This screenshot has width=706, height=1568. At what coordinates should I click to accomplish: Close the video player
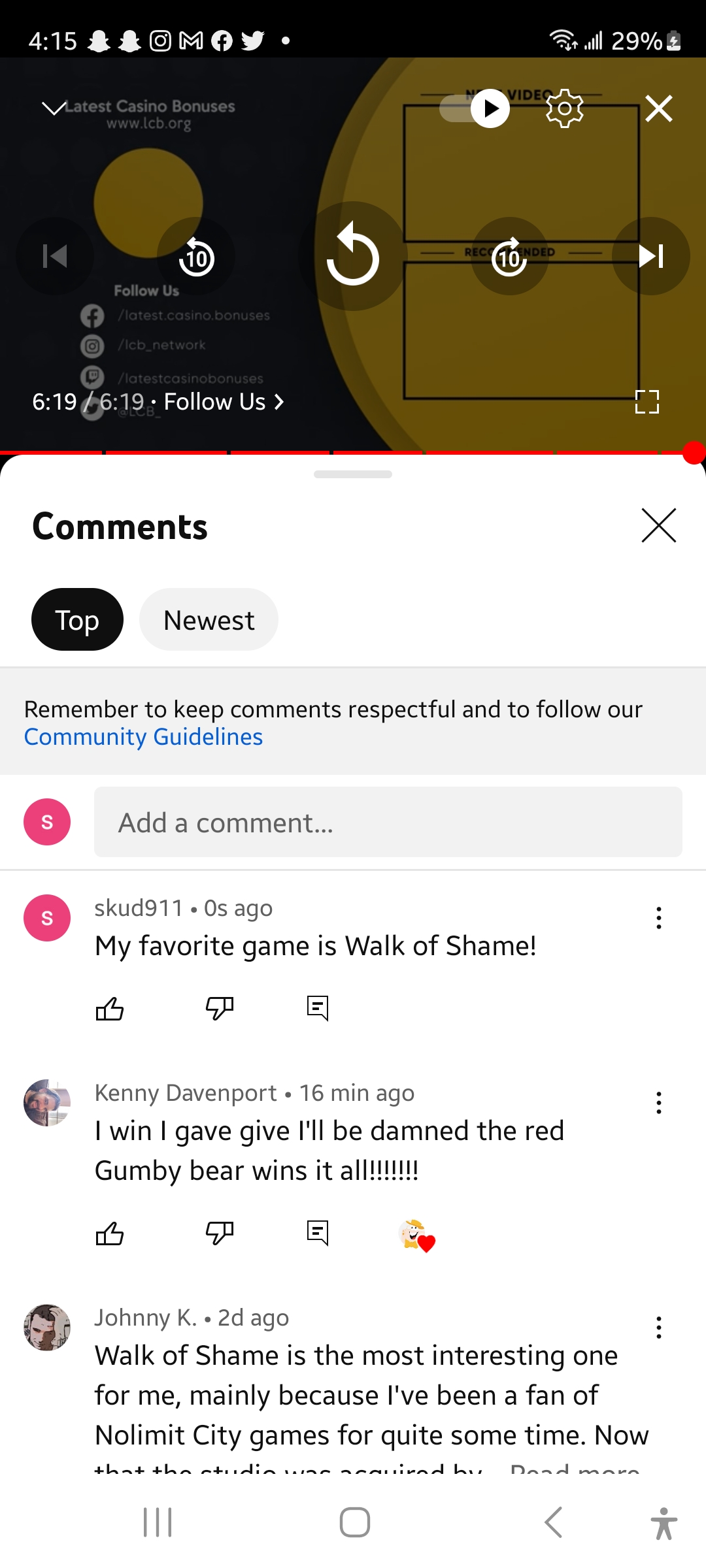[x=658, y=108]
